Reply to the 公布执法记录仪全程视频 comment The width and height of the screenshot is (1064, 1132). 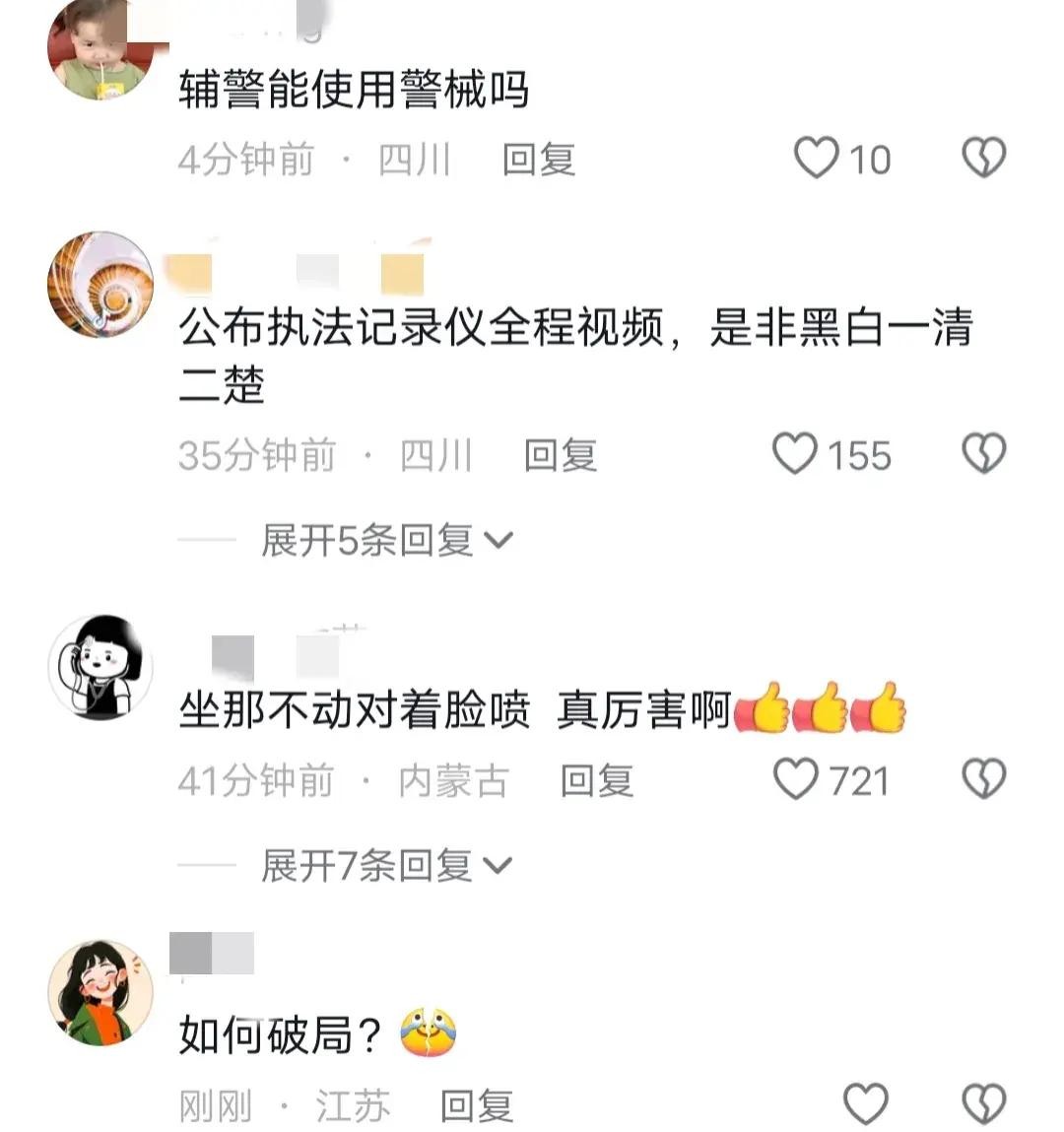tap(560, 455)
